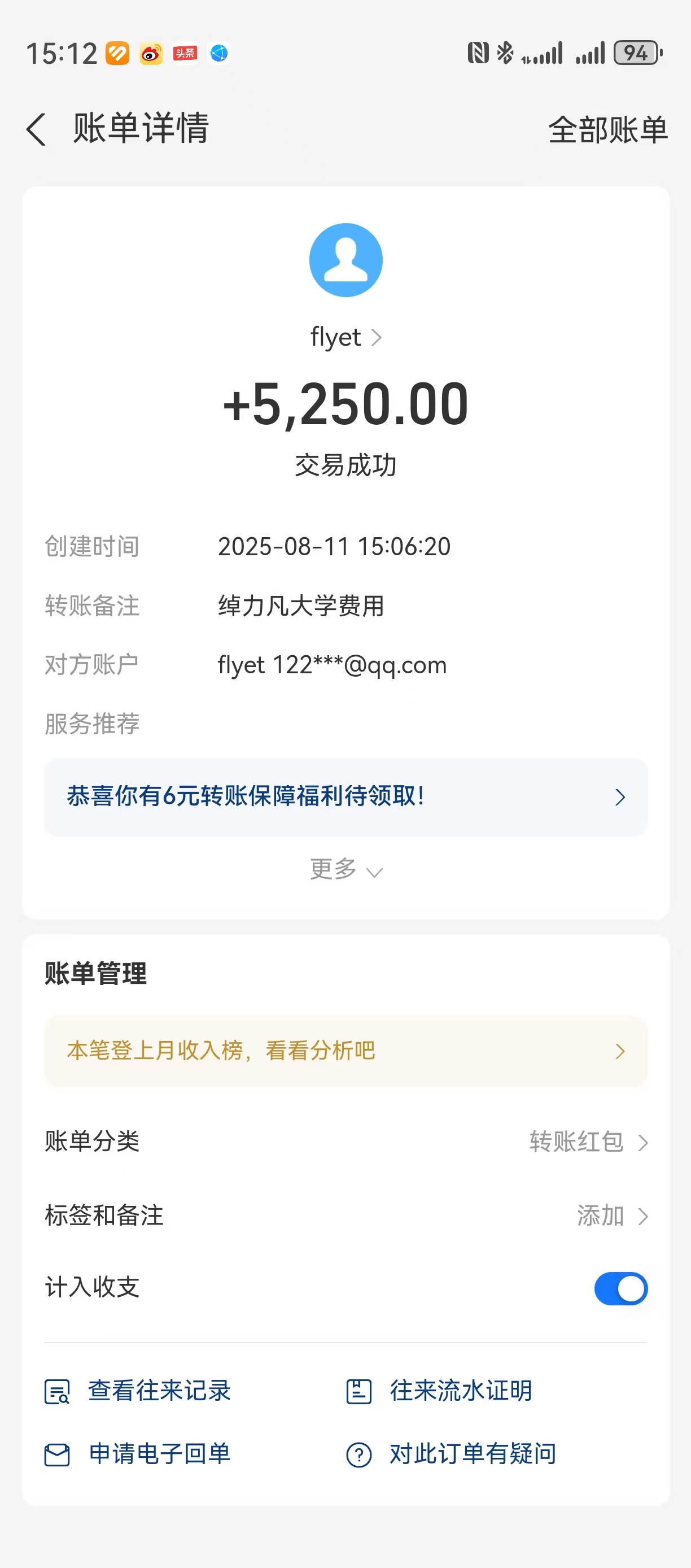The image size is (691, 1568).
Task: Click the Weibo icon in the status bar
Action: tap(151, 54)
